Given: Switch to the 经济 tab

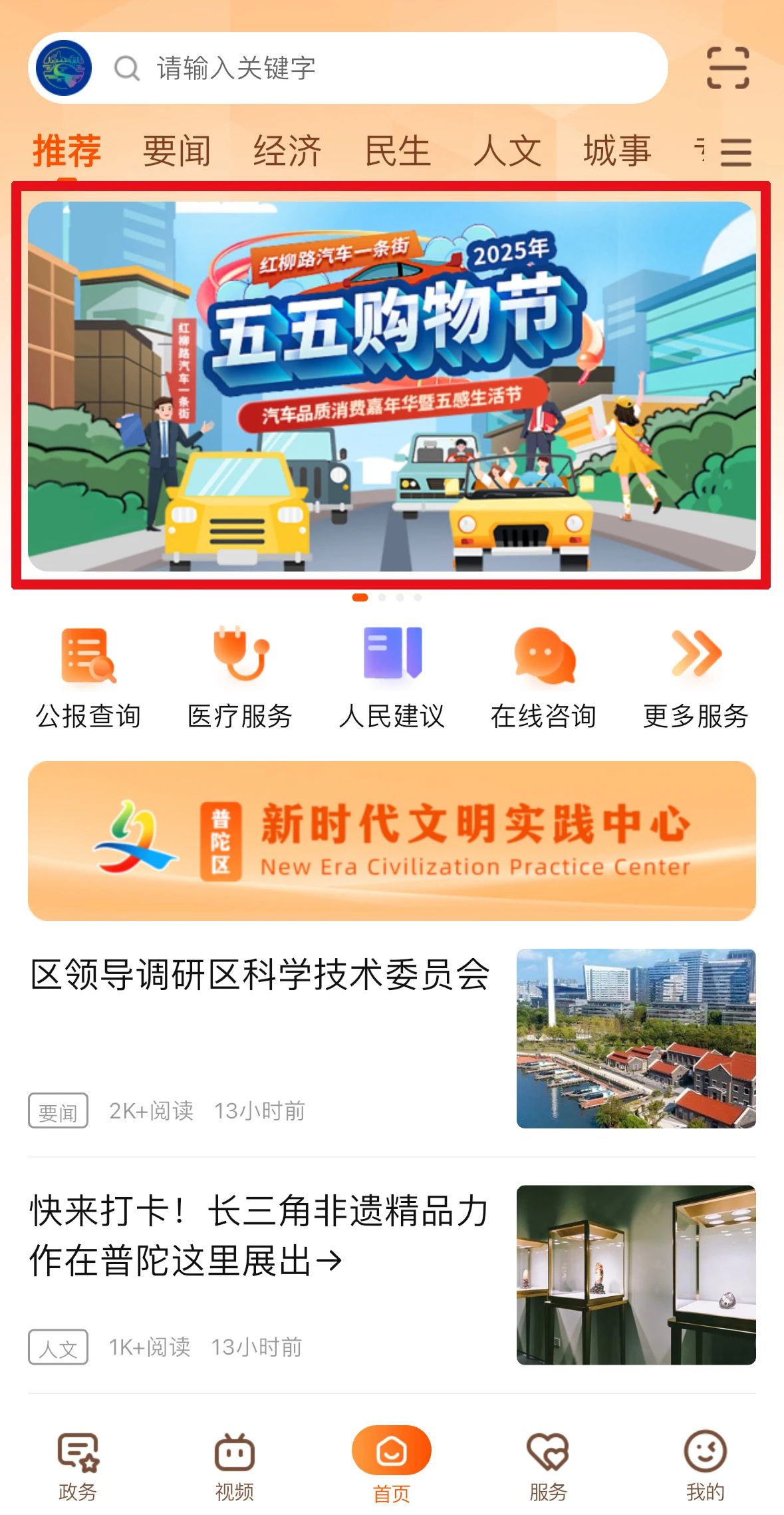Looking at the screenshot, I should (x=287, y=151).
